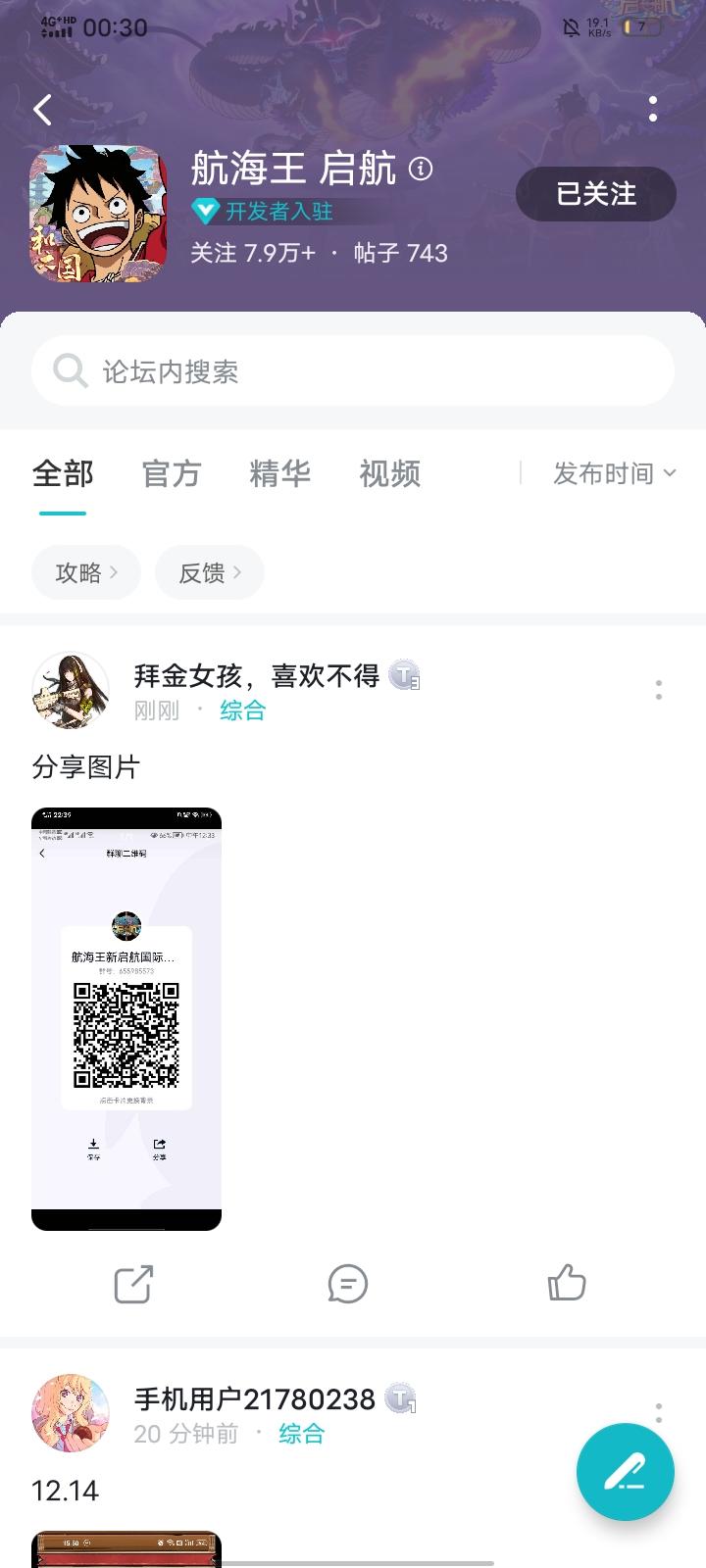706x1568 pixels.
Task: Tap the 已关注 follow button
Action: click(596, 194)
